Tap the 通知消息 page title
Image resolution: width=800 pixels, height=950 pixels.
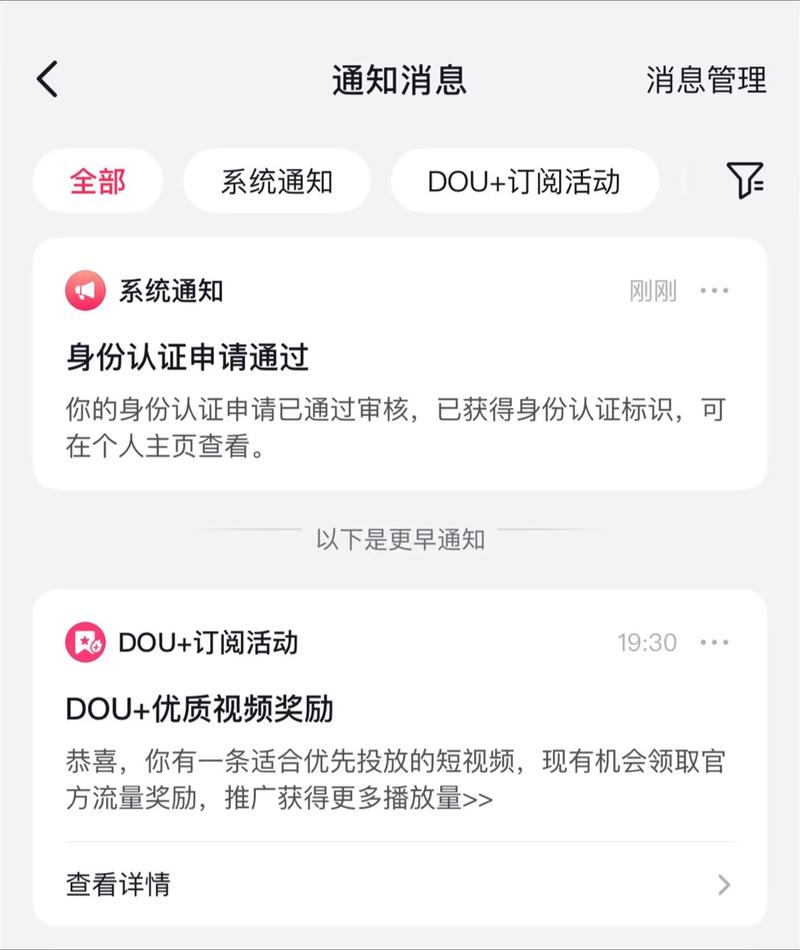pyautogui.click(x=400, y=80)
